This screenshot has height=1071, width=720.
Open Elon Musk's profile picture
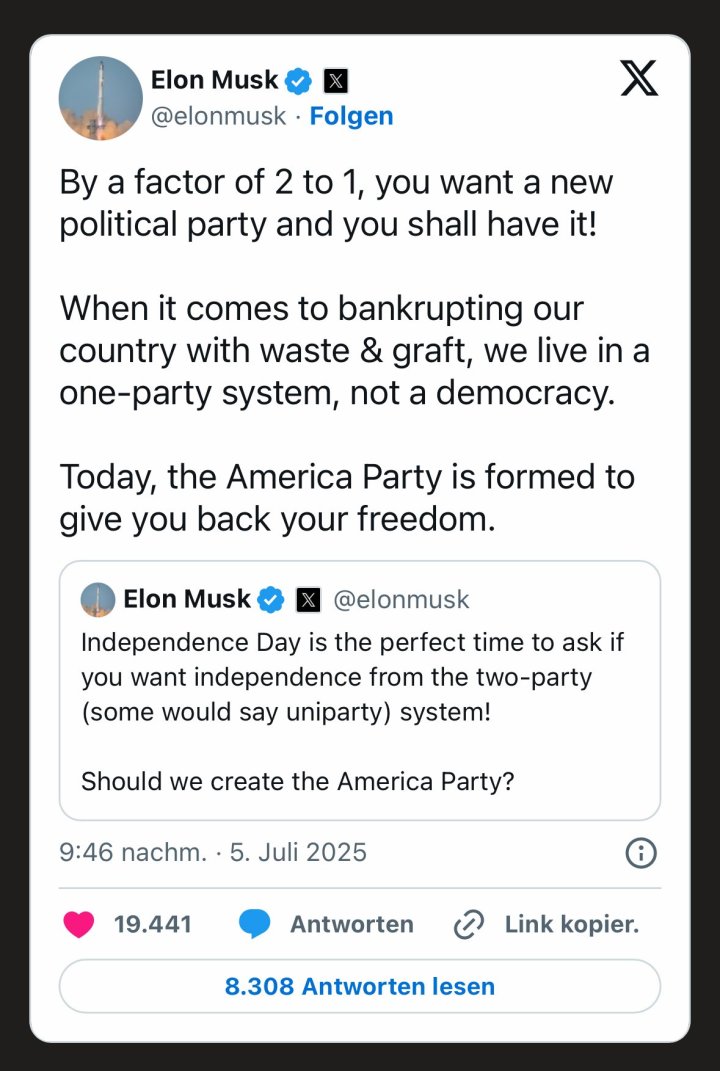101,98
